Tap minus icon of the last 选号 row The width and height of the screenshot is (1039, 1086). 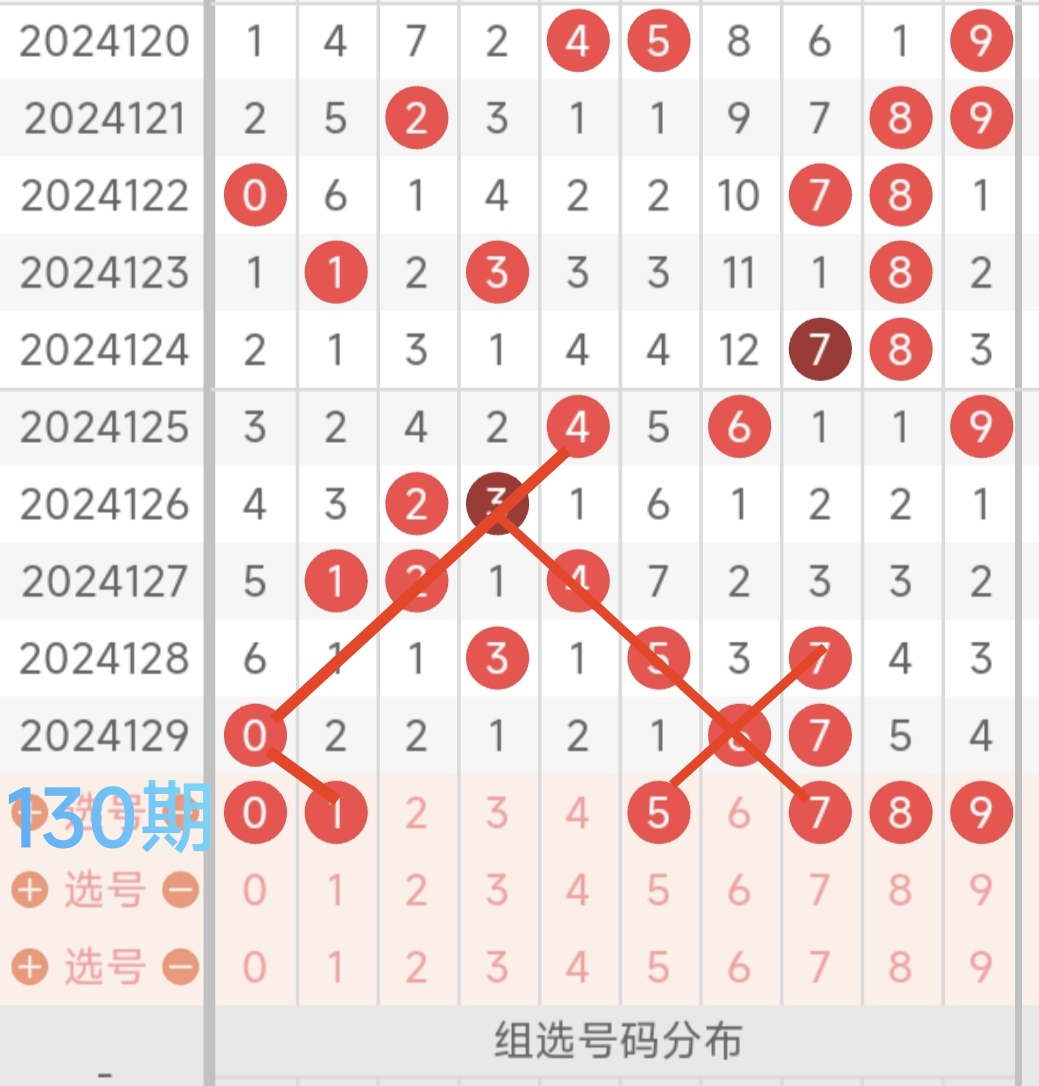(181, 967)
